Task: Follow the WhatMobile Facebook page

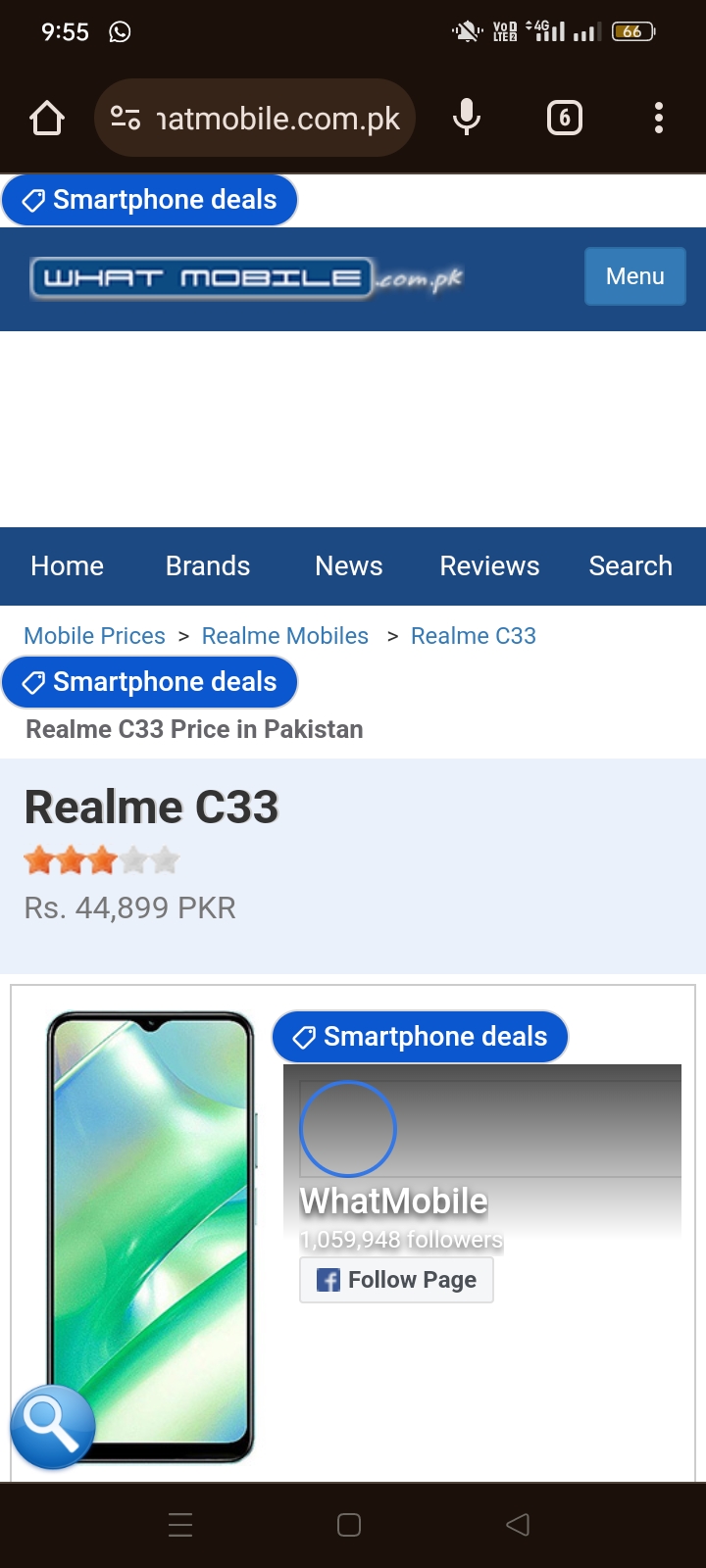Action: [396, 1280]
